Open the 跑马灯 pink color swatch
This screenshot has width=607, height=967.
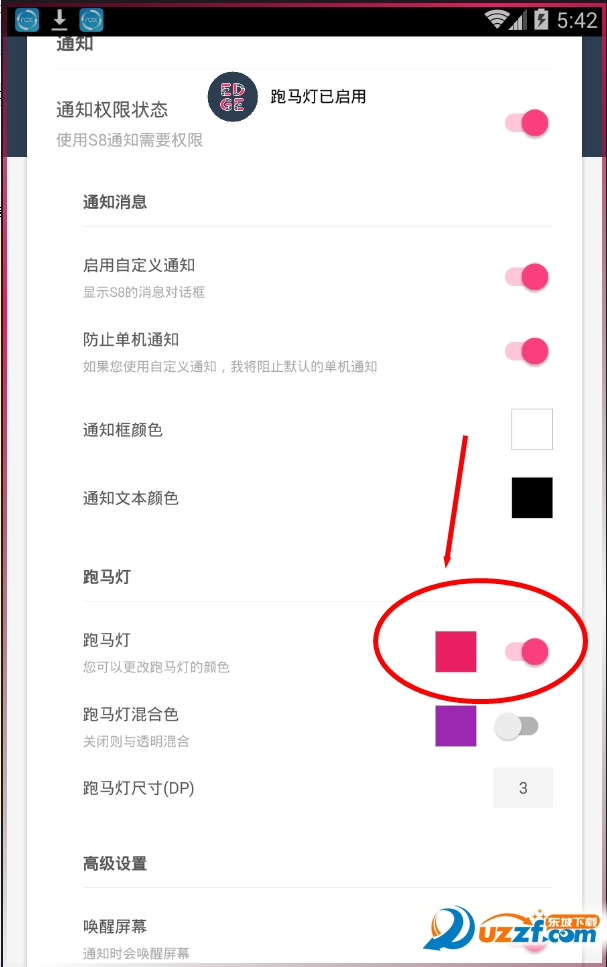point(455,651)
